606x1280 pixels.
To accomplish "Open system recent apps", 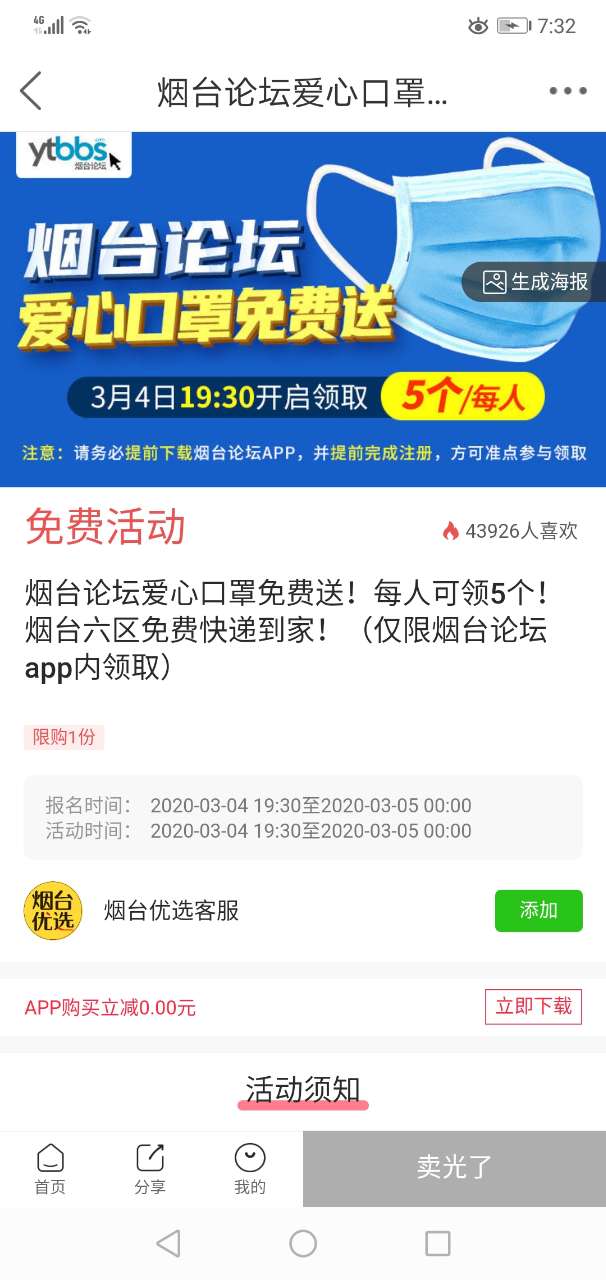I will click(437, 1243).
